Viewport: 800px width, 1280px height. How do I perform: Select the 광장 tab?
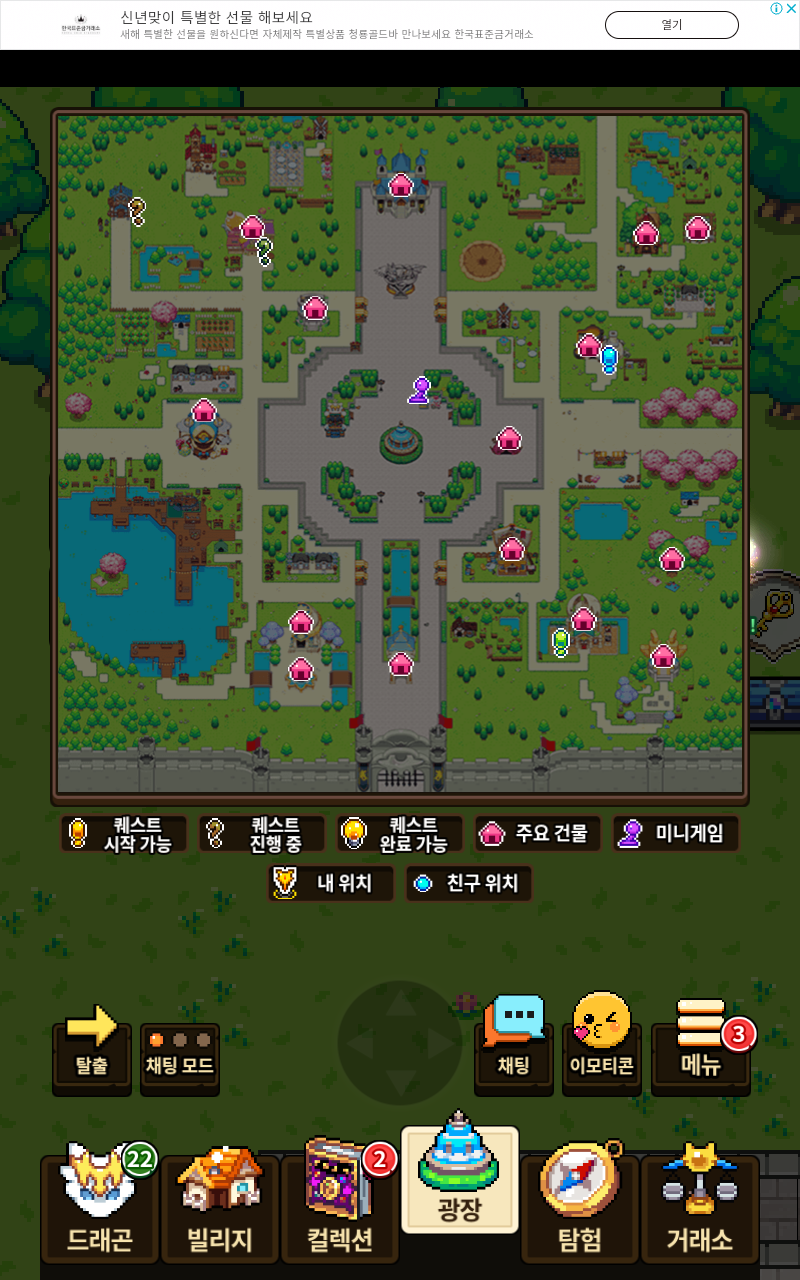[460, 1180]
